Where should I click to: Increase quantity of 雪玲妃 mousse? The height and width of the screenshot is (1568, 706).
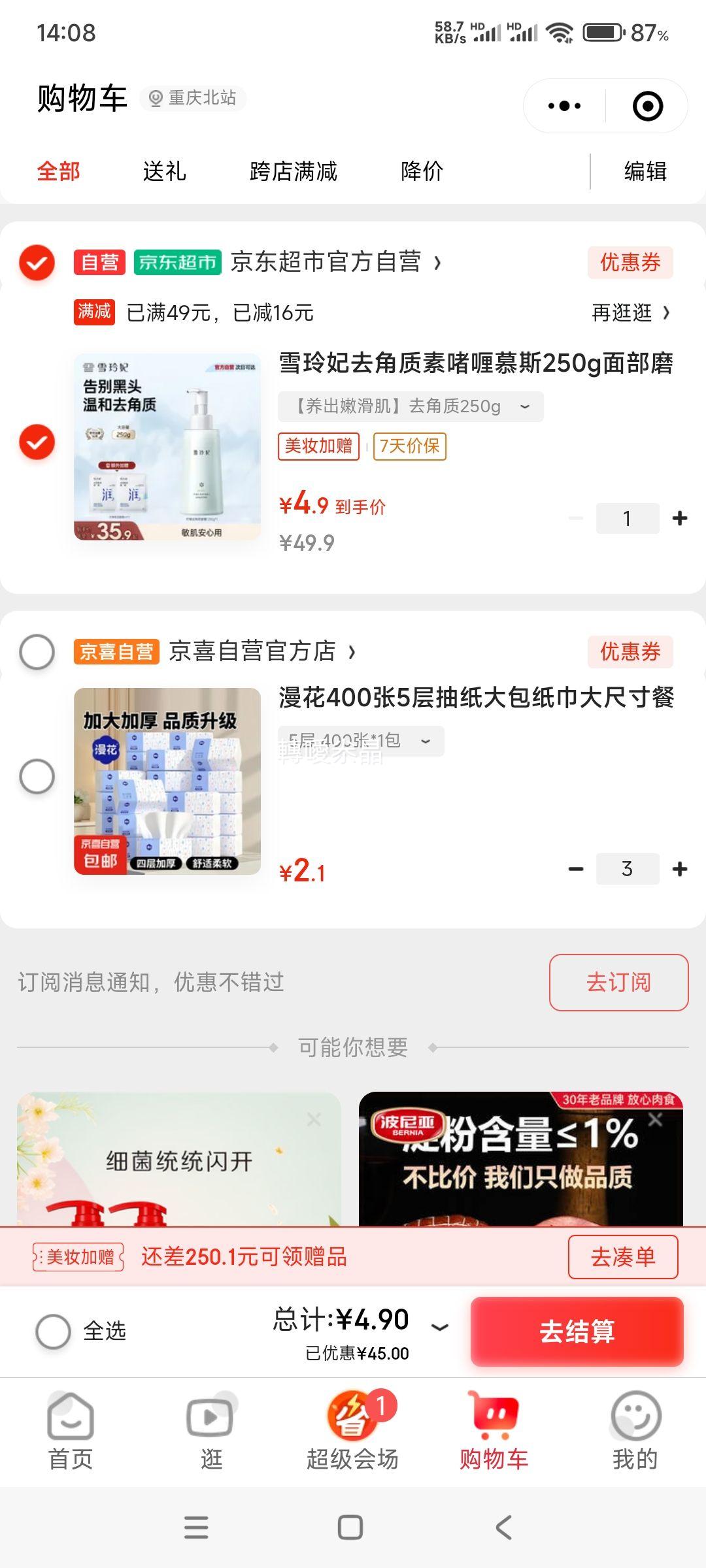pos(679,518)
